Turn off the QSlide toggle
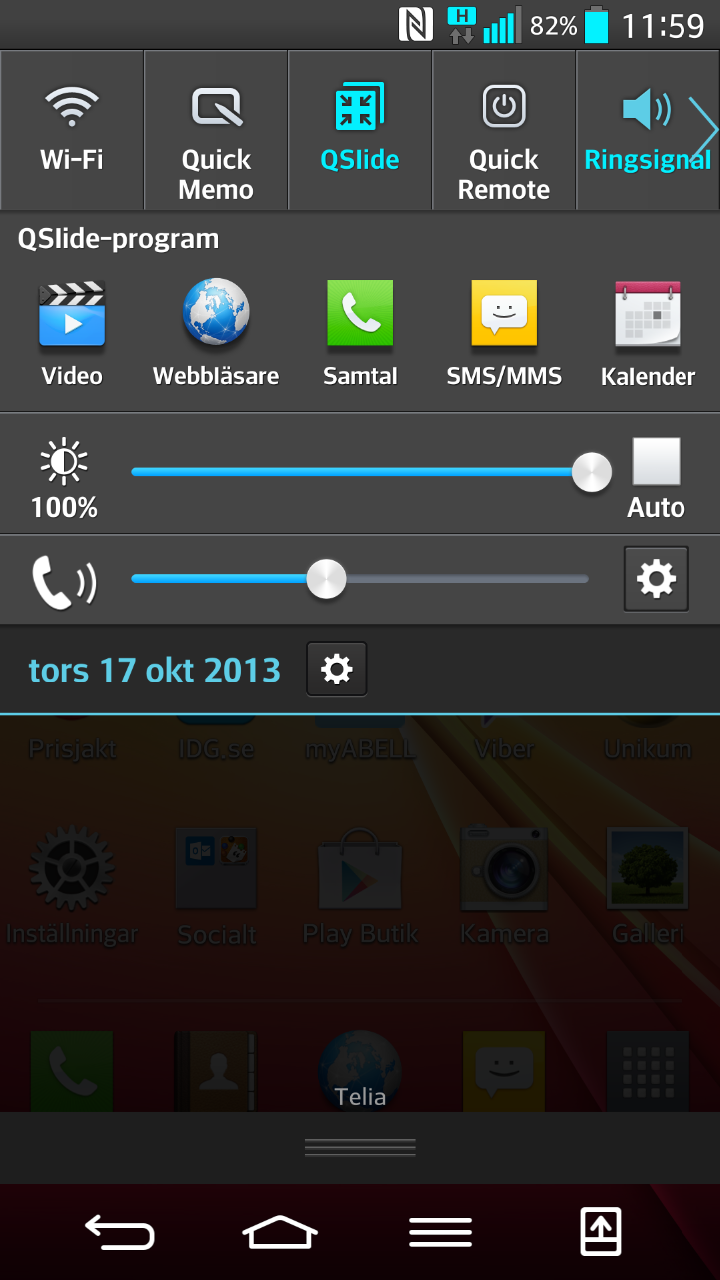 coord(360,130)
